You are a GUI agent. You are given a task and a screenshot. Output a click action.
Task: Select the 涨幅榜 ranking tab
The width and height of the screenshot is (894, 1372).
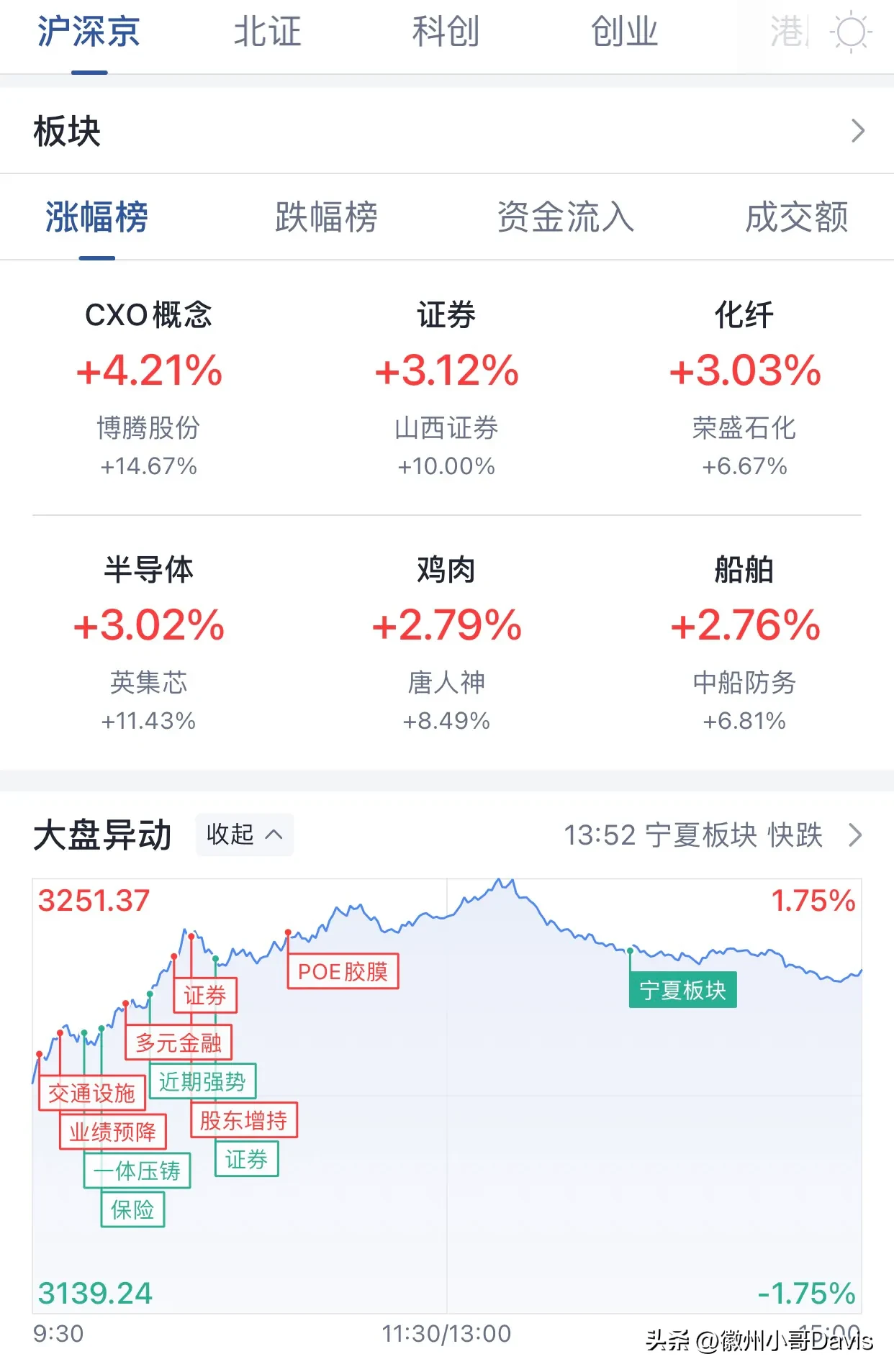coord(96,217)
